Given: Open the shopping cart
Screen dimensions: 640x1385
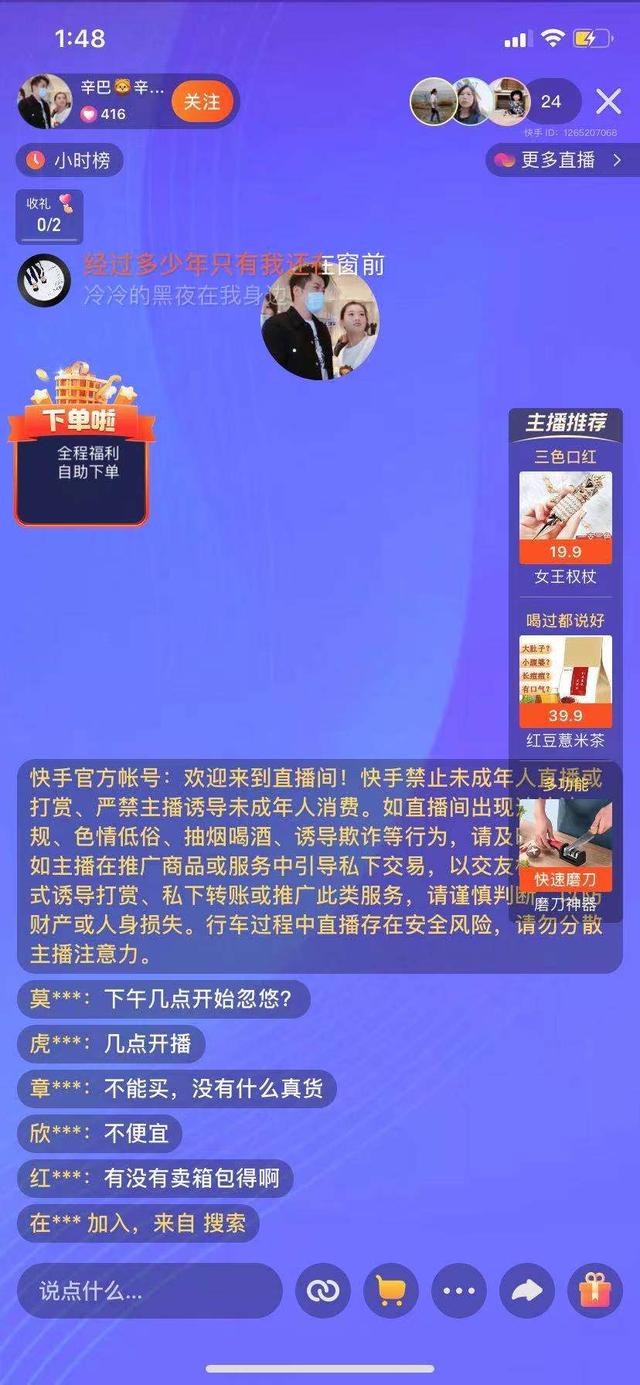Looking at the screenshot, I should [x=391, y=1290].
